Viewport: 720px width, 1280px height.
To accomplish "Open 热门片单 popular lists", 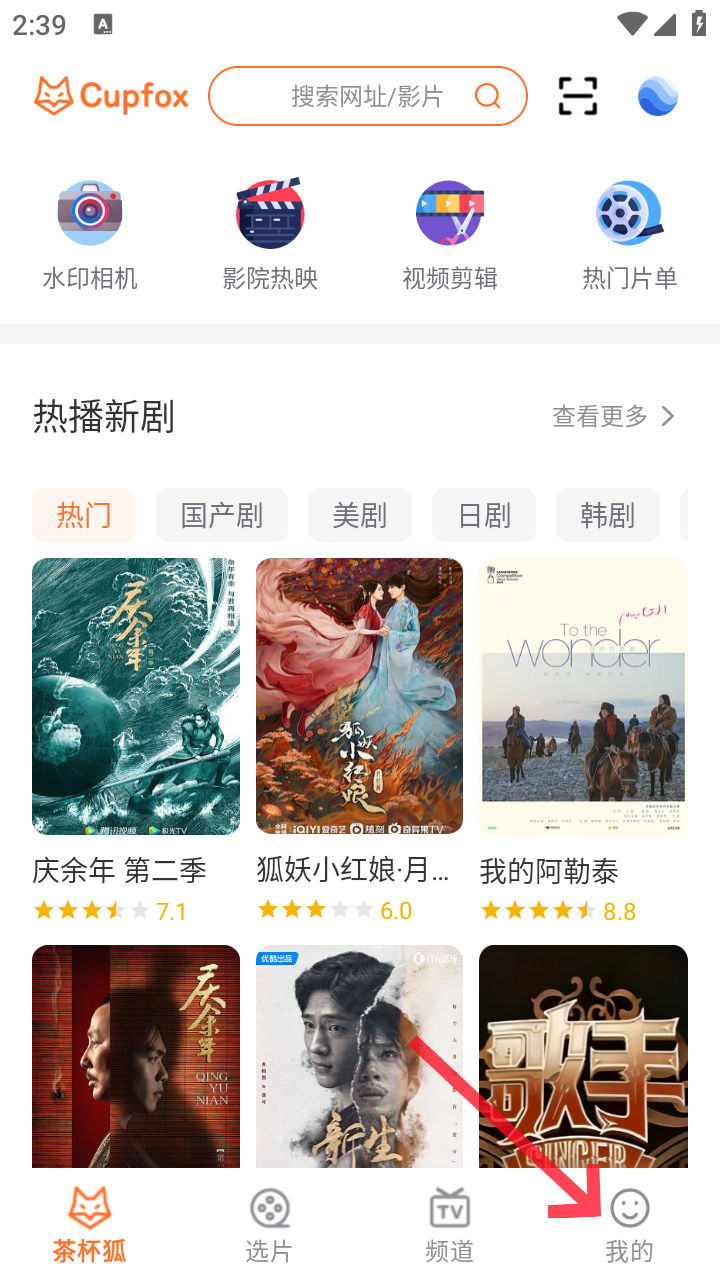I will [630, 234].
